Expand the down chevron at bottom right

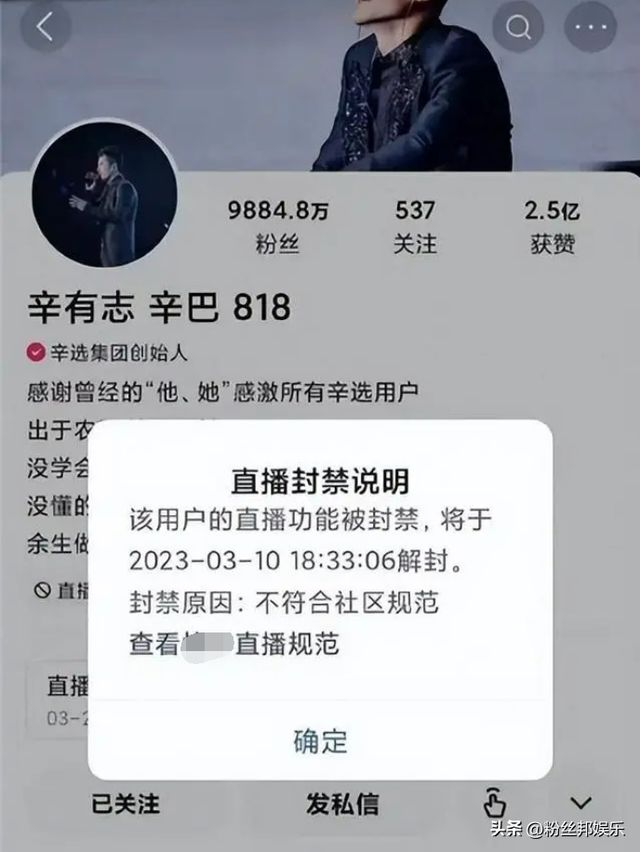pos(581,803)
